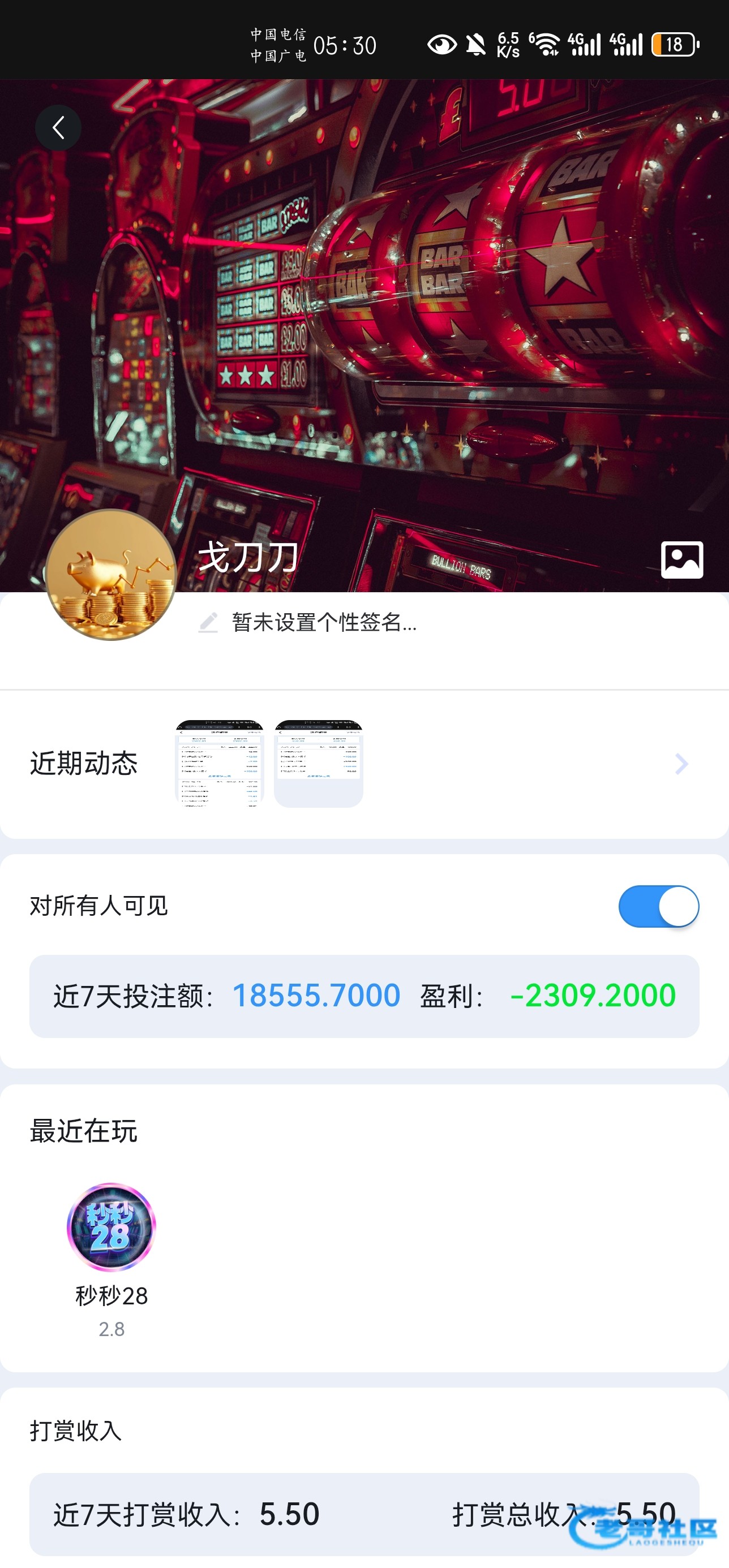729x1568 pixels.
Task: Open the second recent activity thumbnail
Action: [319, 763]
